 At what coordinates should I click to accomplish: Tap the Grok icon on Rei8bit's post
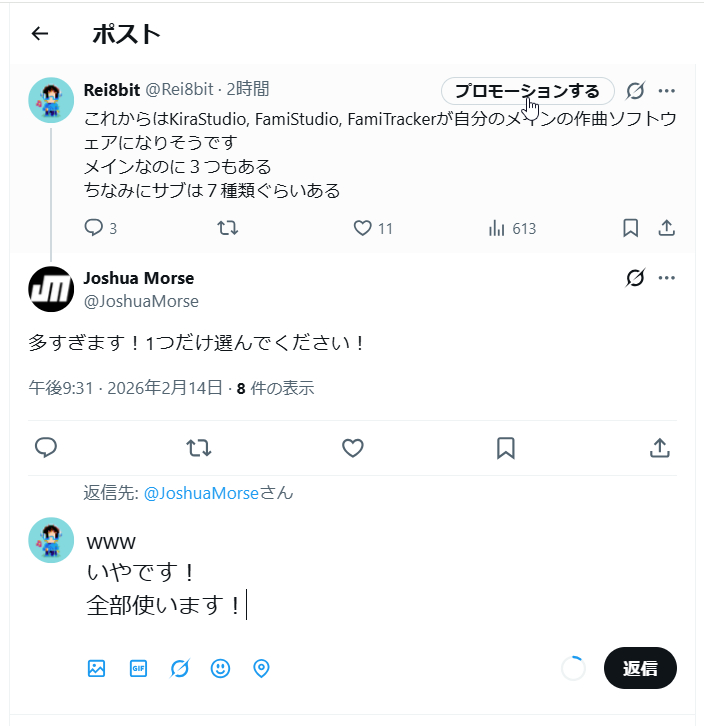pos(635,91)
